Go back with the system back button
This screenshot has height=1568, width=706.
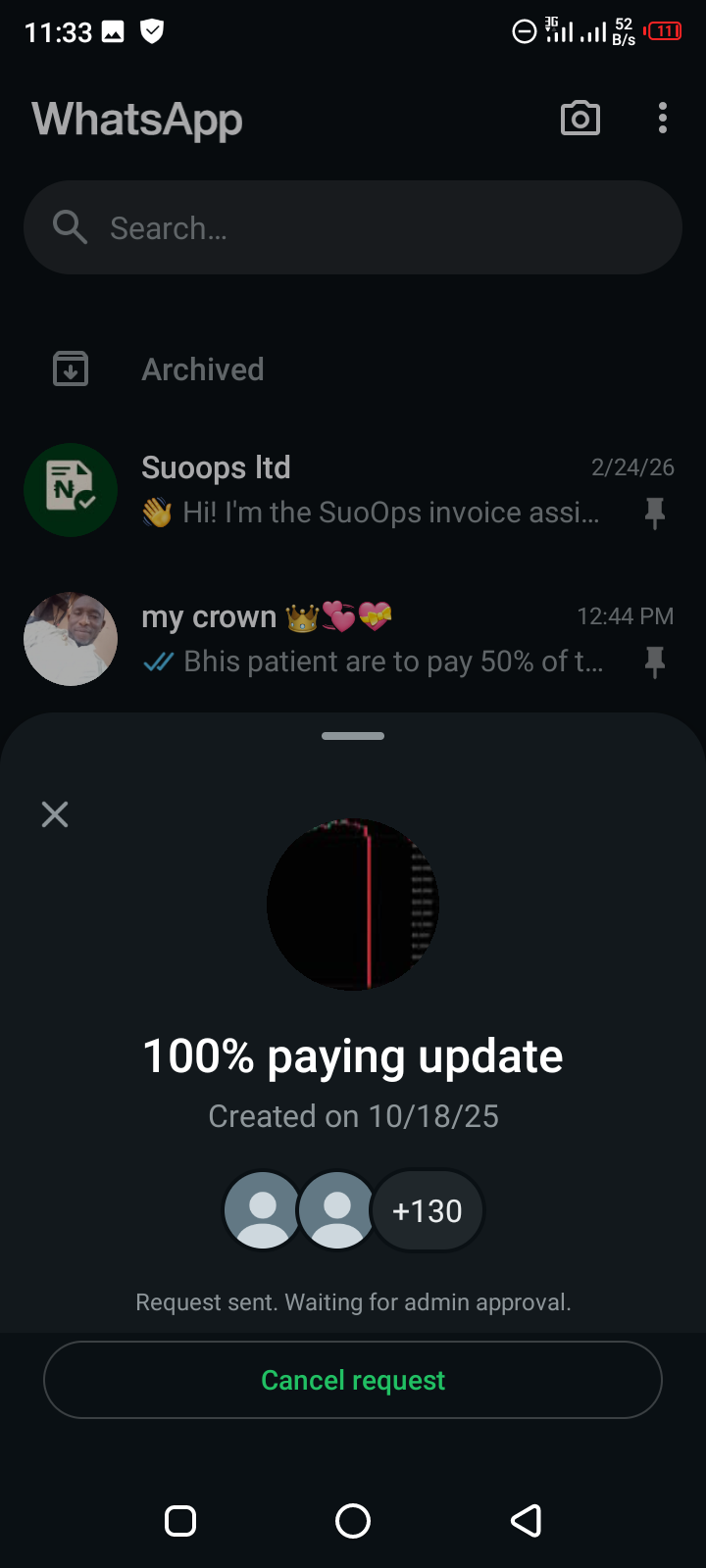pyautogui.click(x=526, y=1521)
